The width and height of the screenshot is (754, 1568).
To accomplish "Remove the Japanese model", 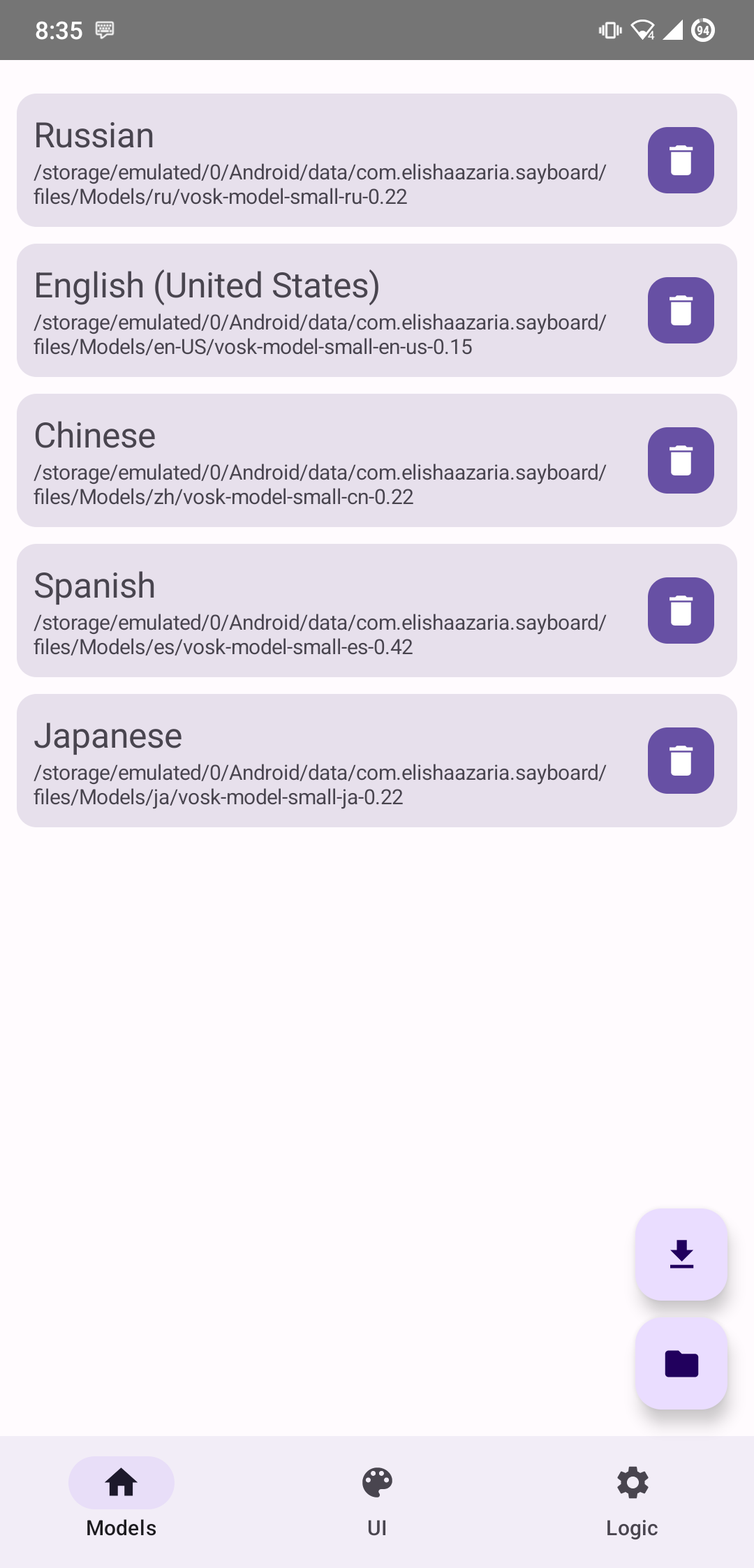I will click(681, 760).
